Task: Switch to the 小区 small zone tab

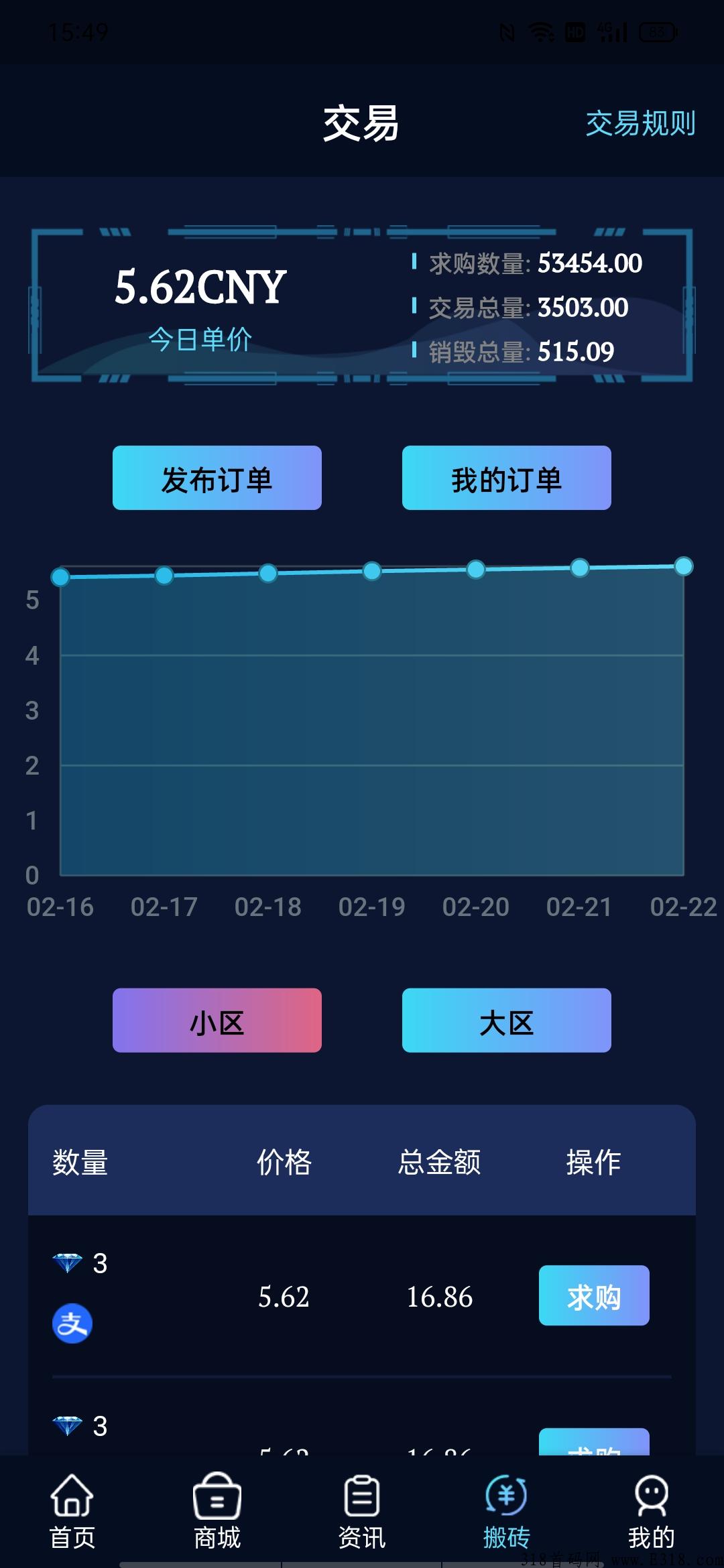Action: pos(217,1020)
